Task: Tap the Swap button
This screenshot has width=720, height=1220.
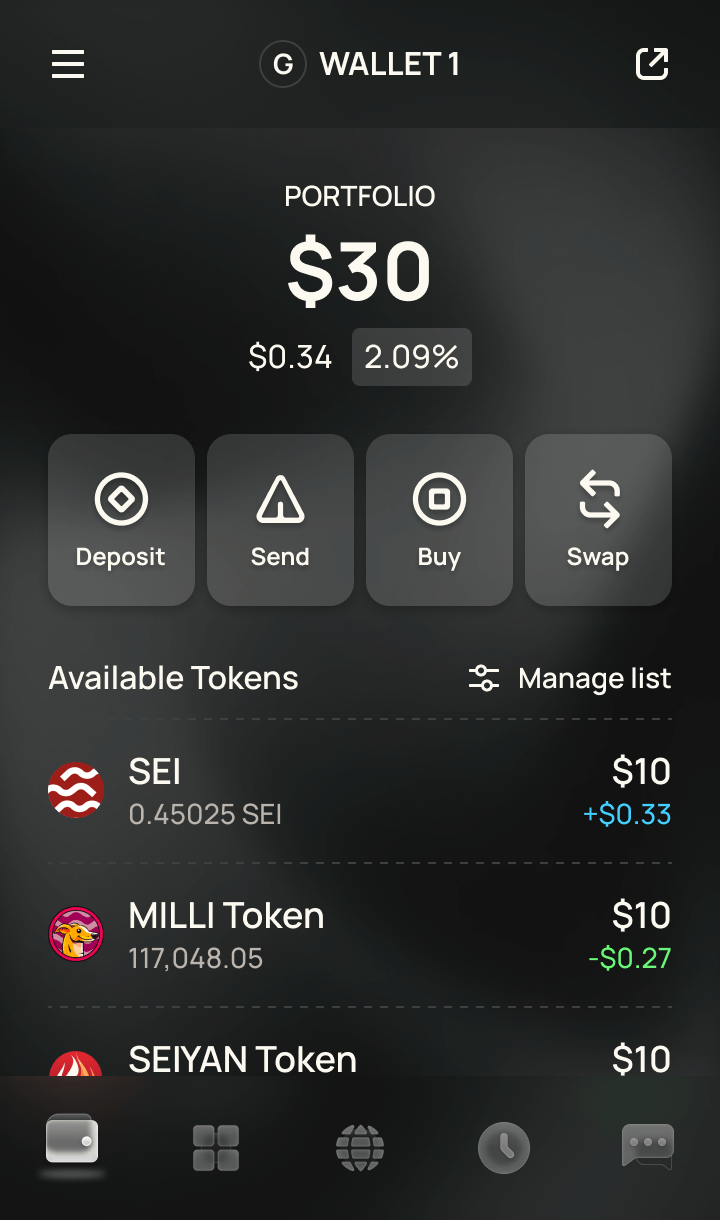Action: coord(598,520)
